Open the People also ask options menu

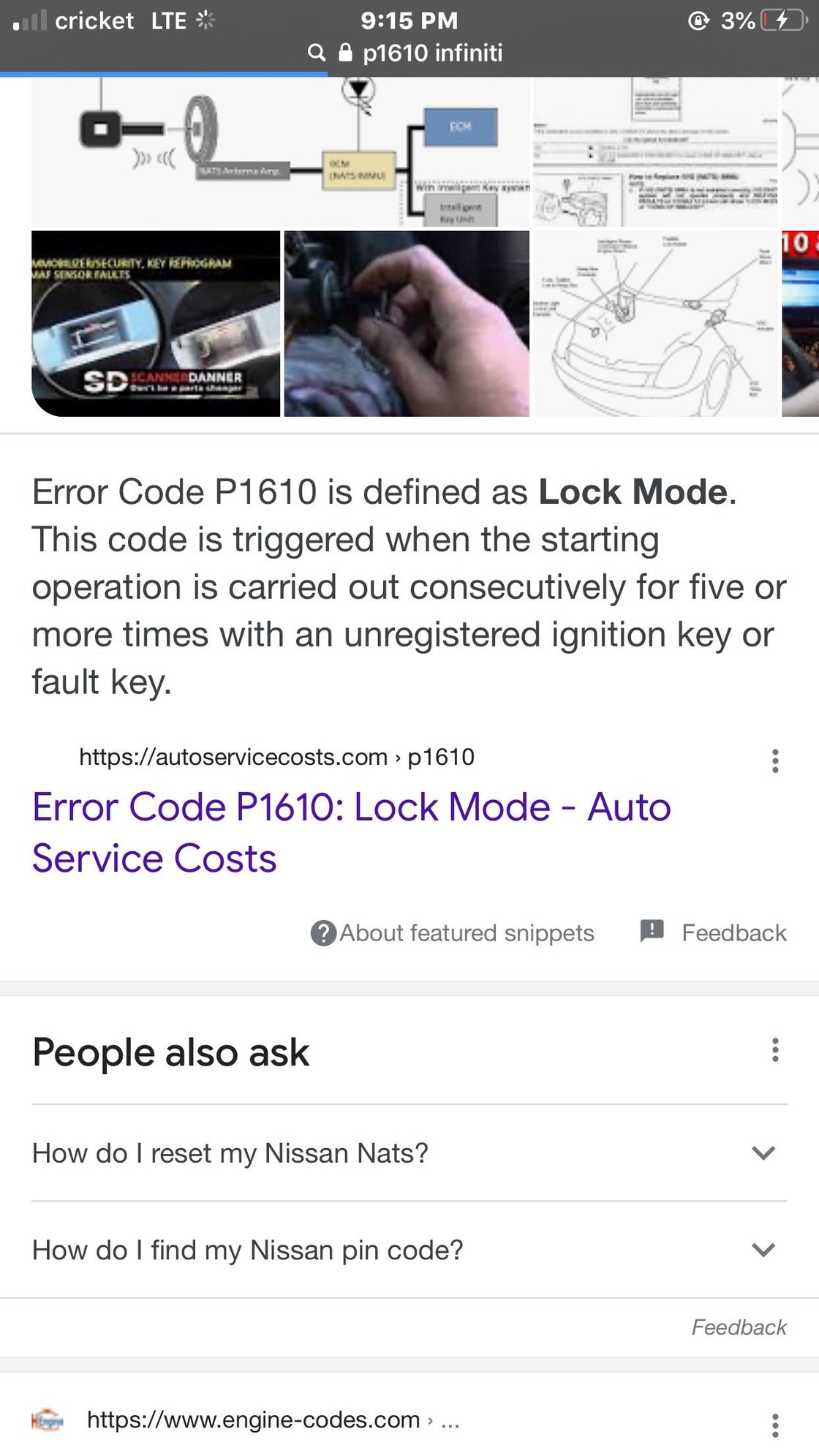click(775, 1050)
